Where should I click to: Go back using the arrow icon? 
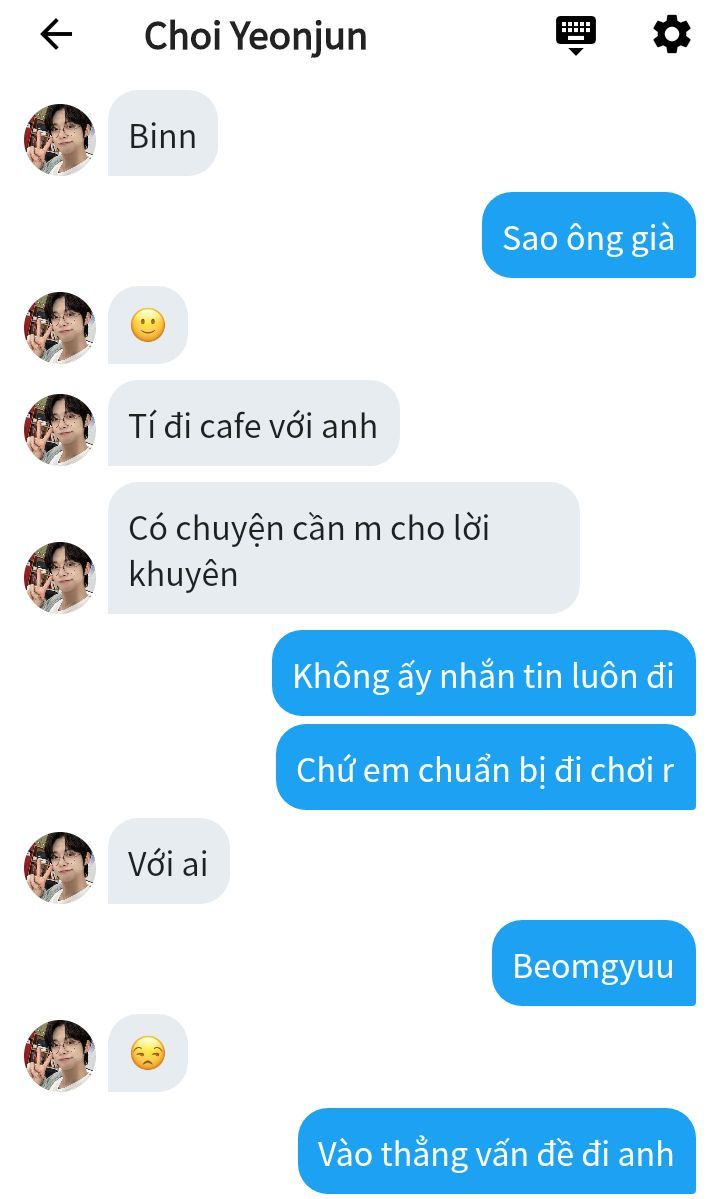coord(56,35)
